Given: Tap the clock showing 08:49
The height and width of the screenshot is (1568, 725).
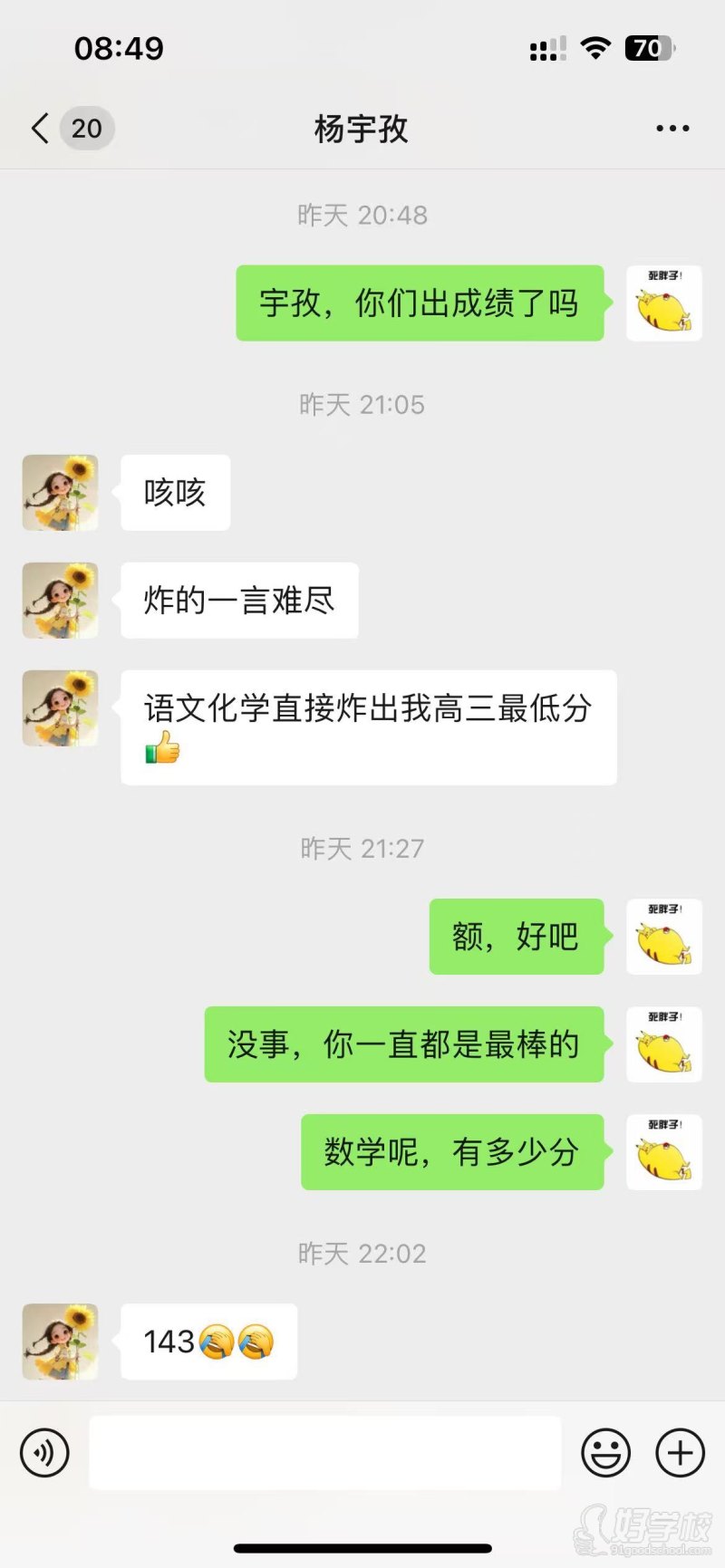Looking at the screenshot, I should pos(119,47).
